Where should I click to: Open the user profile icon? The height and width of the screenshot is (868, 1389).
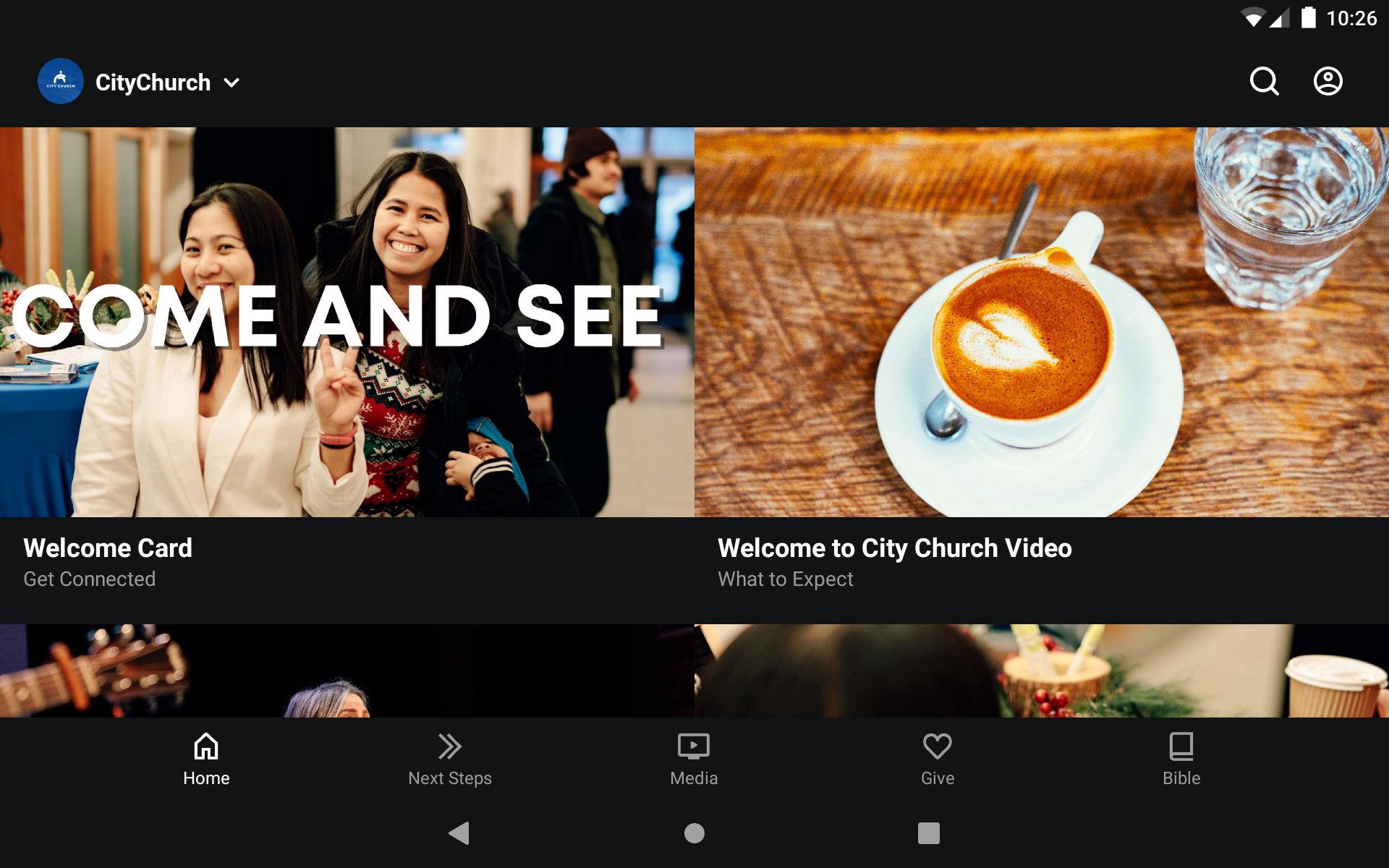(x=1328, y=82)
